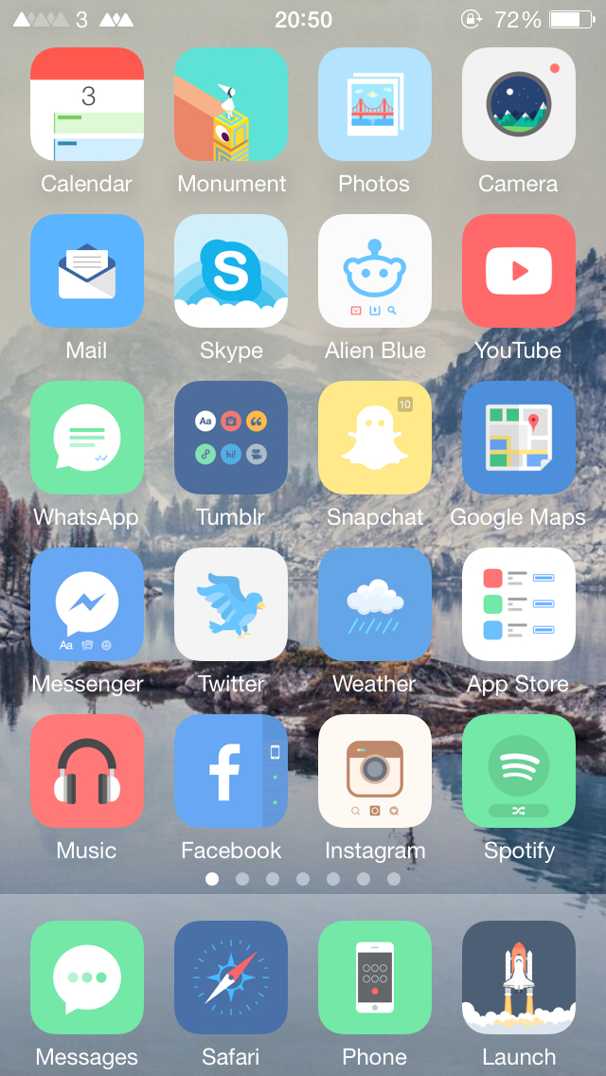Tap the Tumblr app icon
Image resolution: width=606 pixels, height=1076 pixels.
coord(231,438)
